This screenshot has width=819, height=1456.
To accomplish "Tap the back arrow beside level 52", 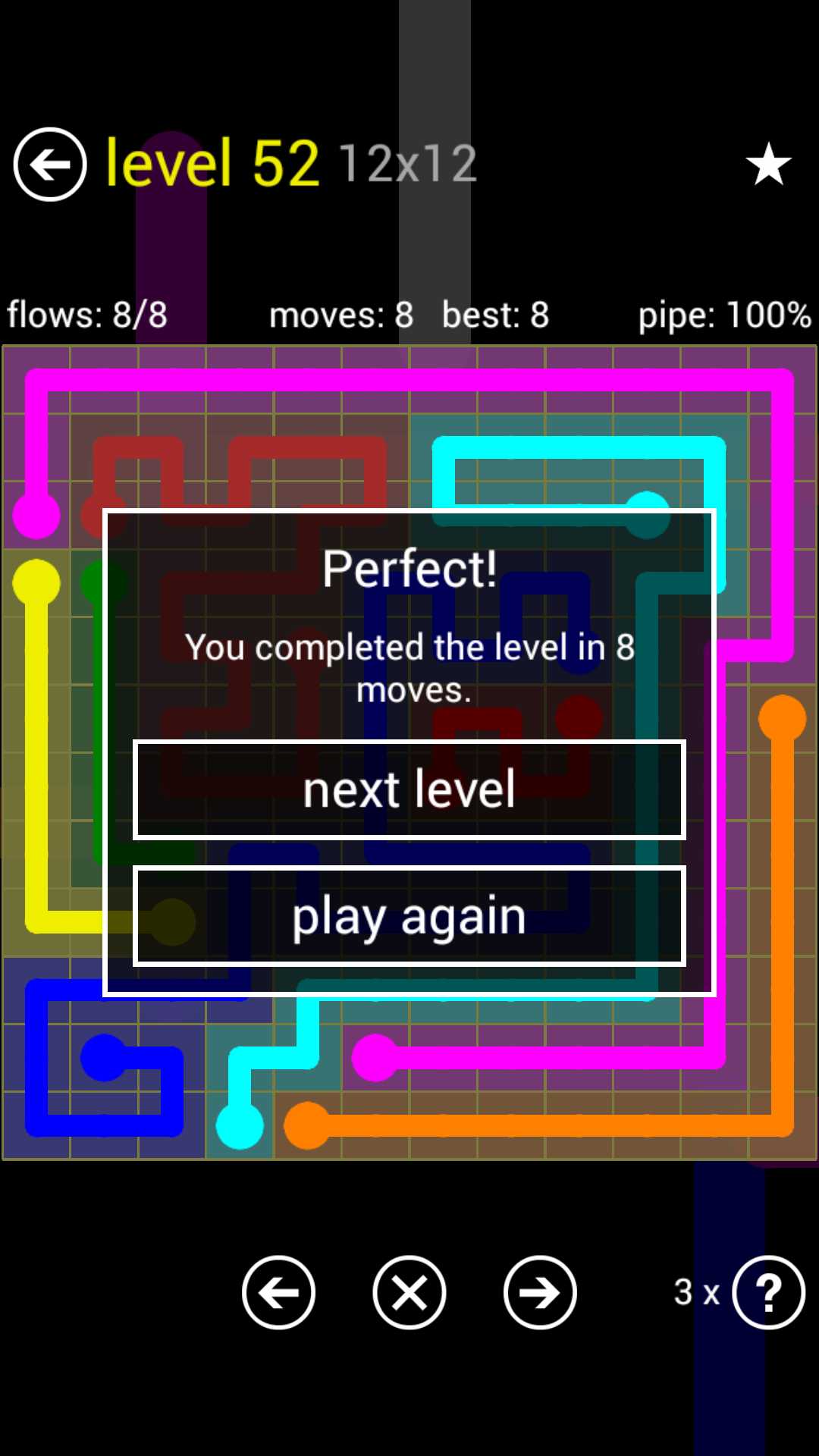I will click(50, 164).
